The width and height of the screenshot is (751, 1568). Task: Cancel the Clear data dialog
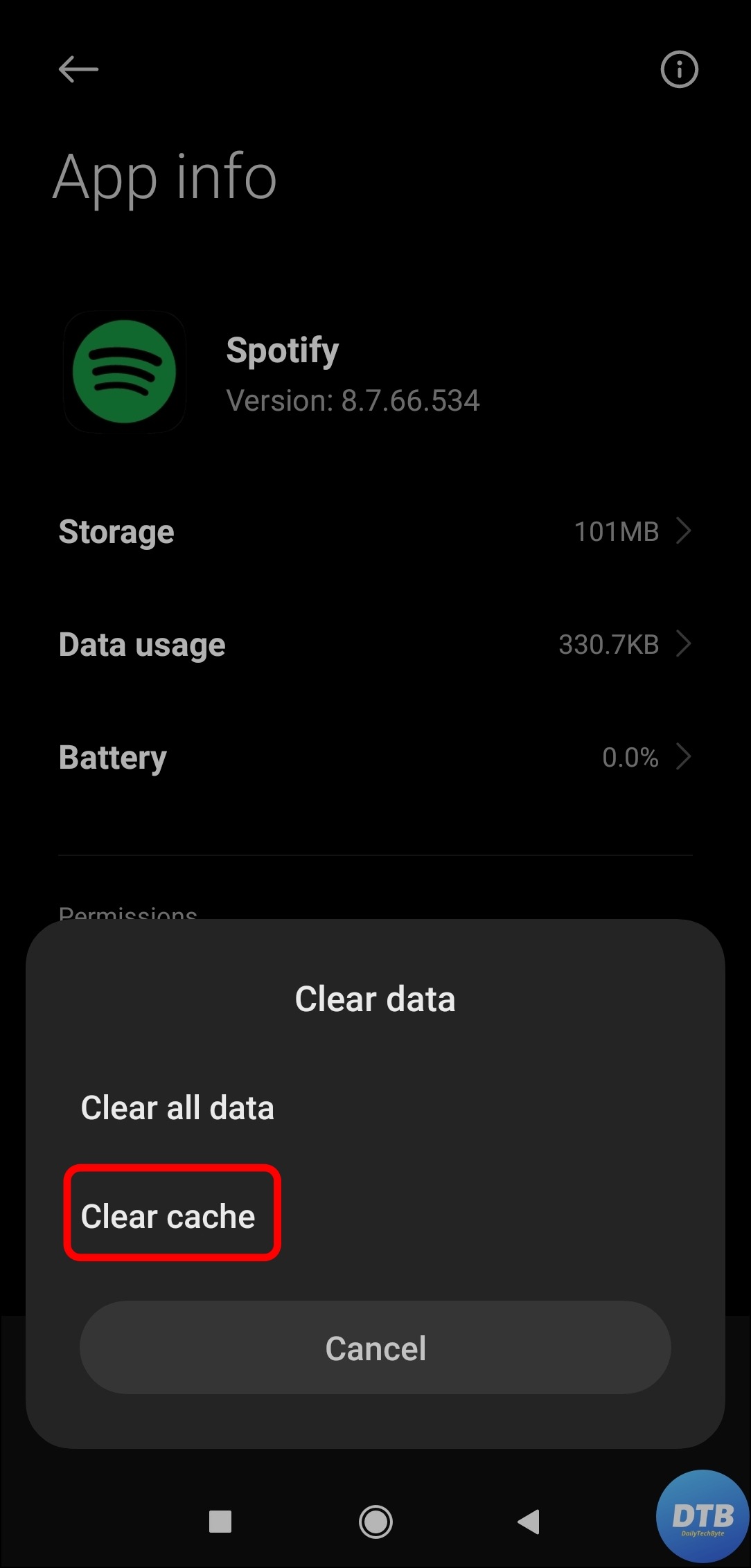(375, 1348)
